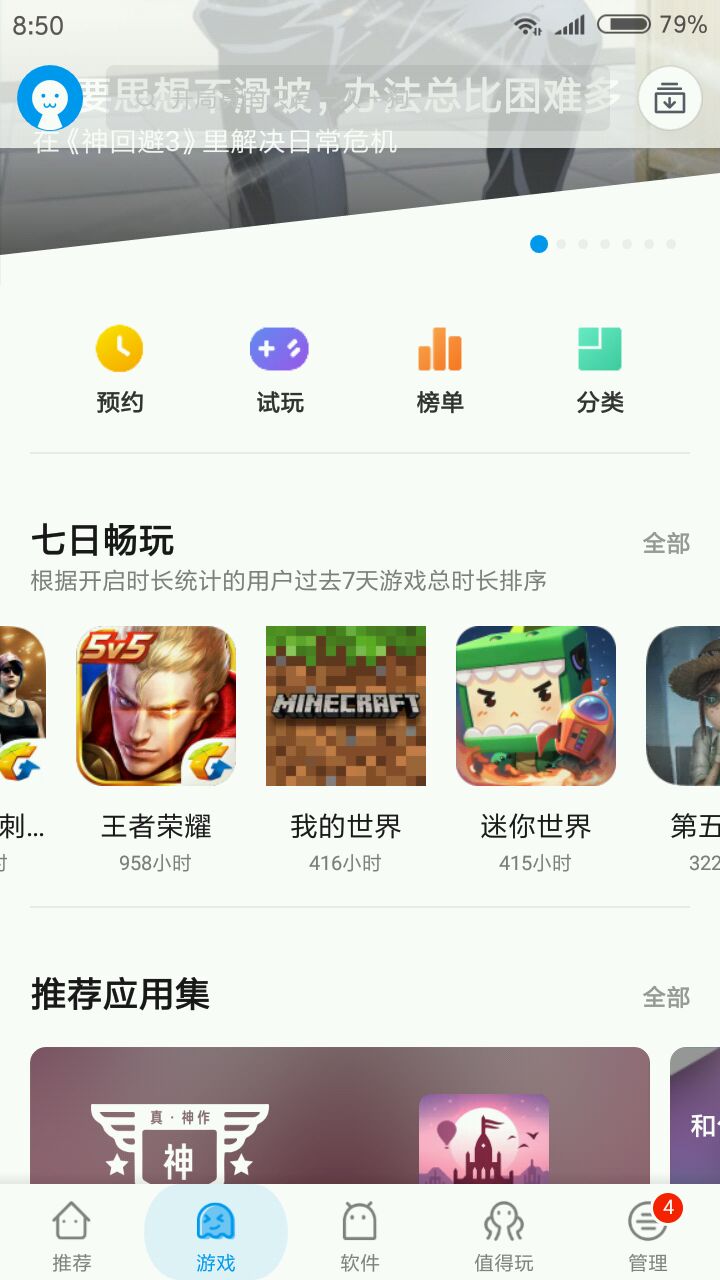Open the profile avatar icon

tap(49, 97)
